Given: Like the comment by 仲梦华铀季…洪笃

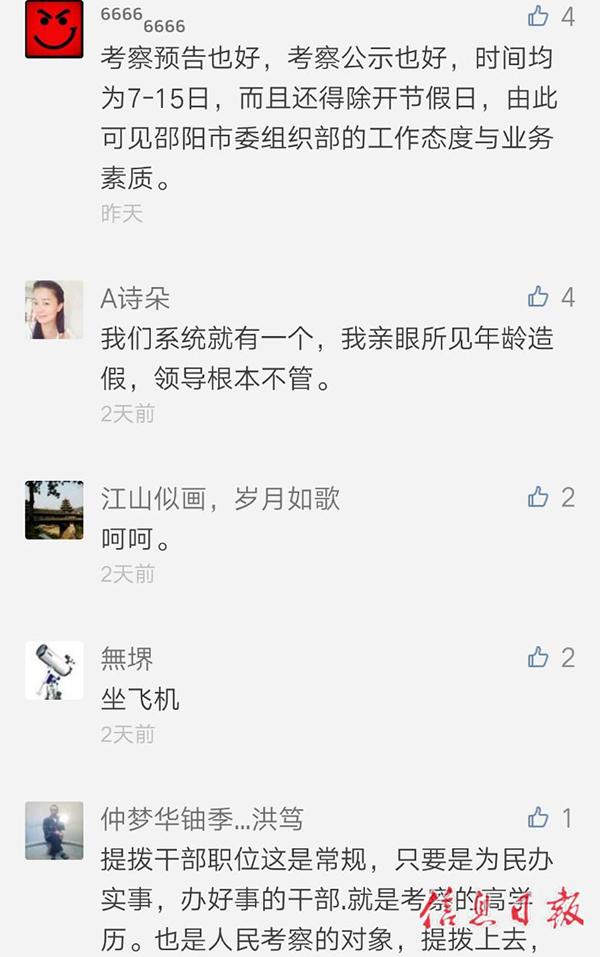Looking at the screenshot, I should (x=539, y=817).
